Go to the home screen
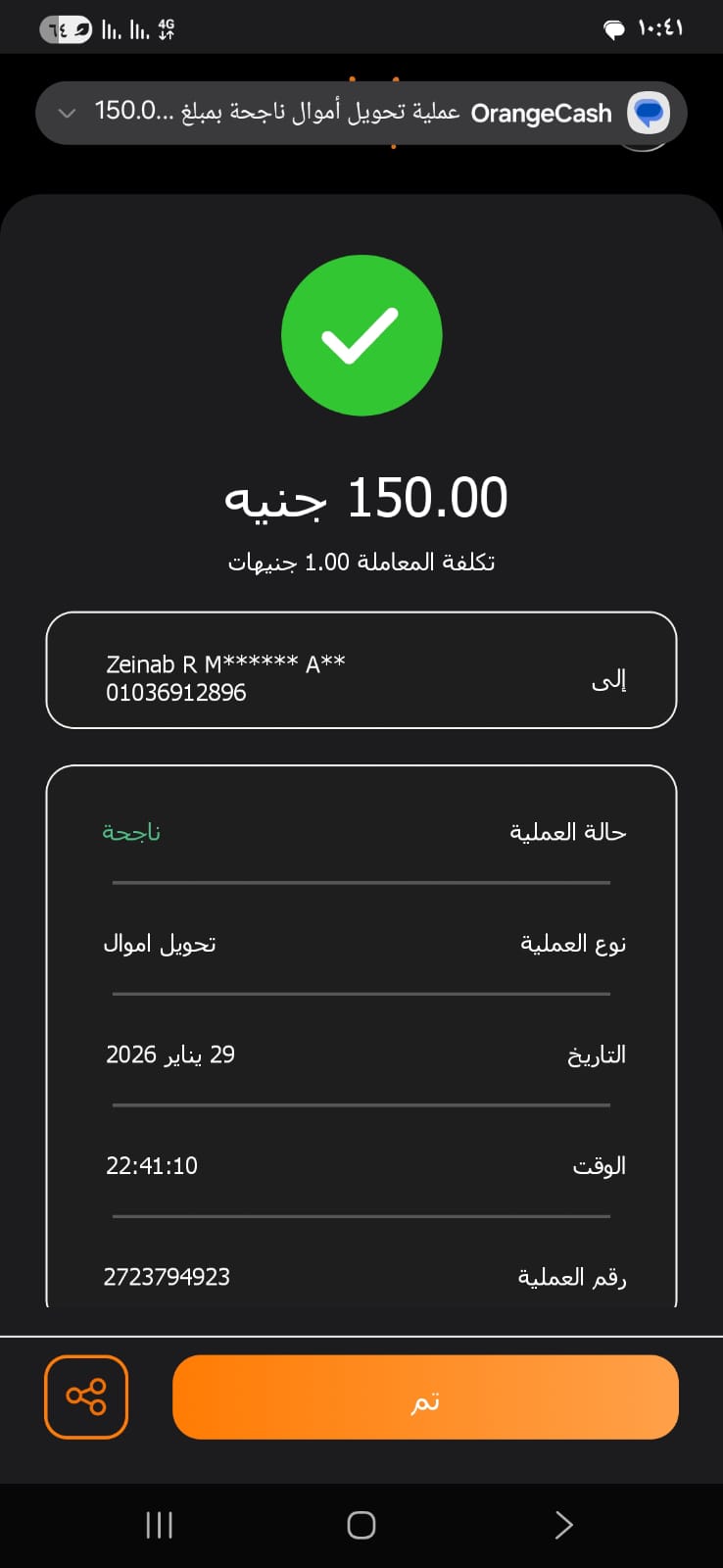723x1568 pixels. click(x=361, y=1525)
